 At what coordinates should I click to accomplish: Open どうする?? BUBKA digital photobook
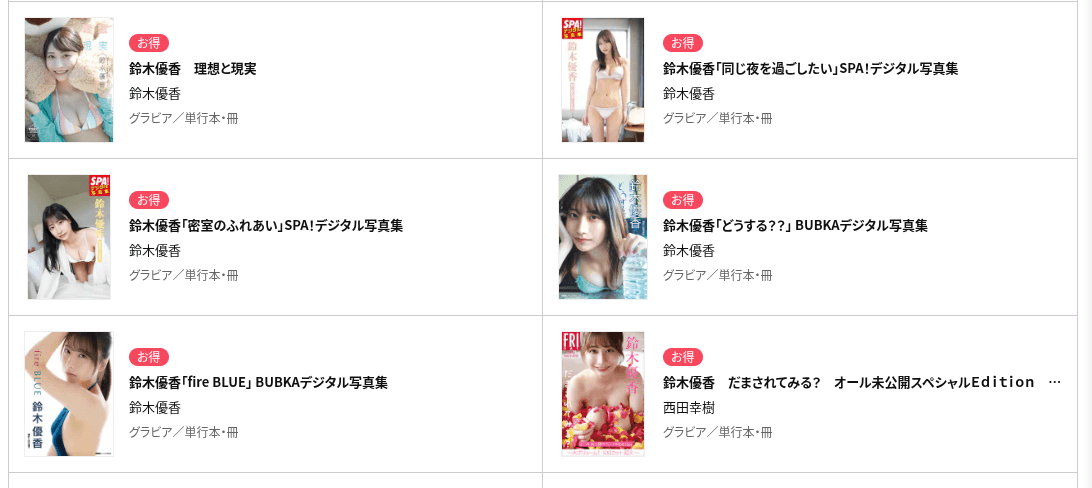[x=795, y=226]
